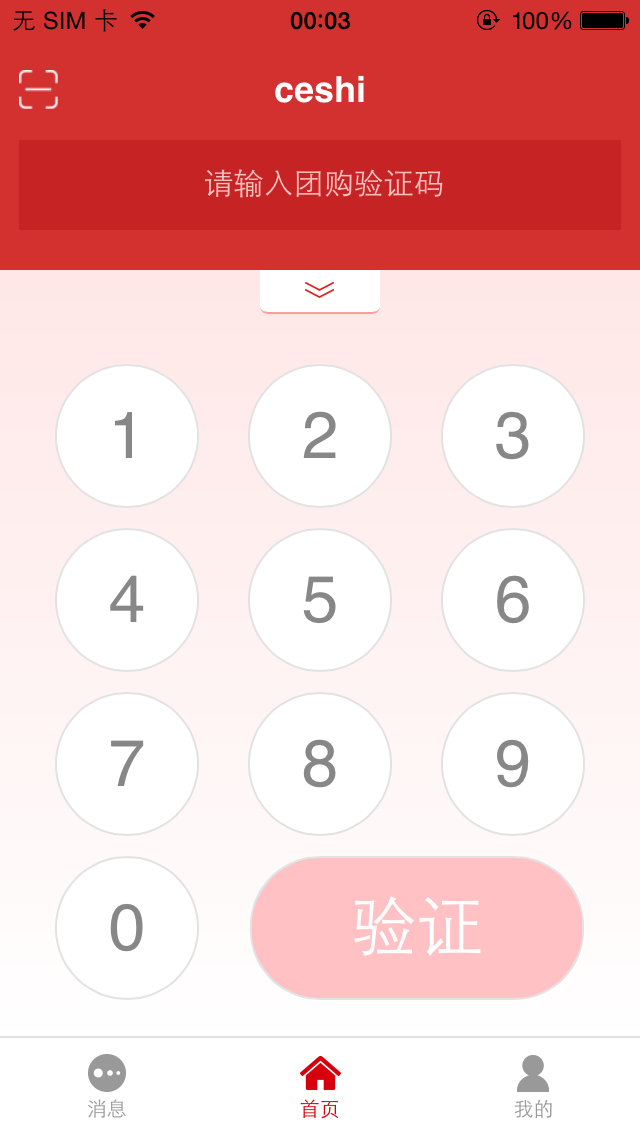
Task: Open the 我的 profile tab
Action: coord(533,1086)
